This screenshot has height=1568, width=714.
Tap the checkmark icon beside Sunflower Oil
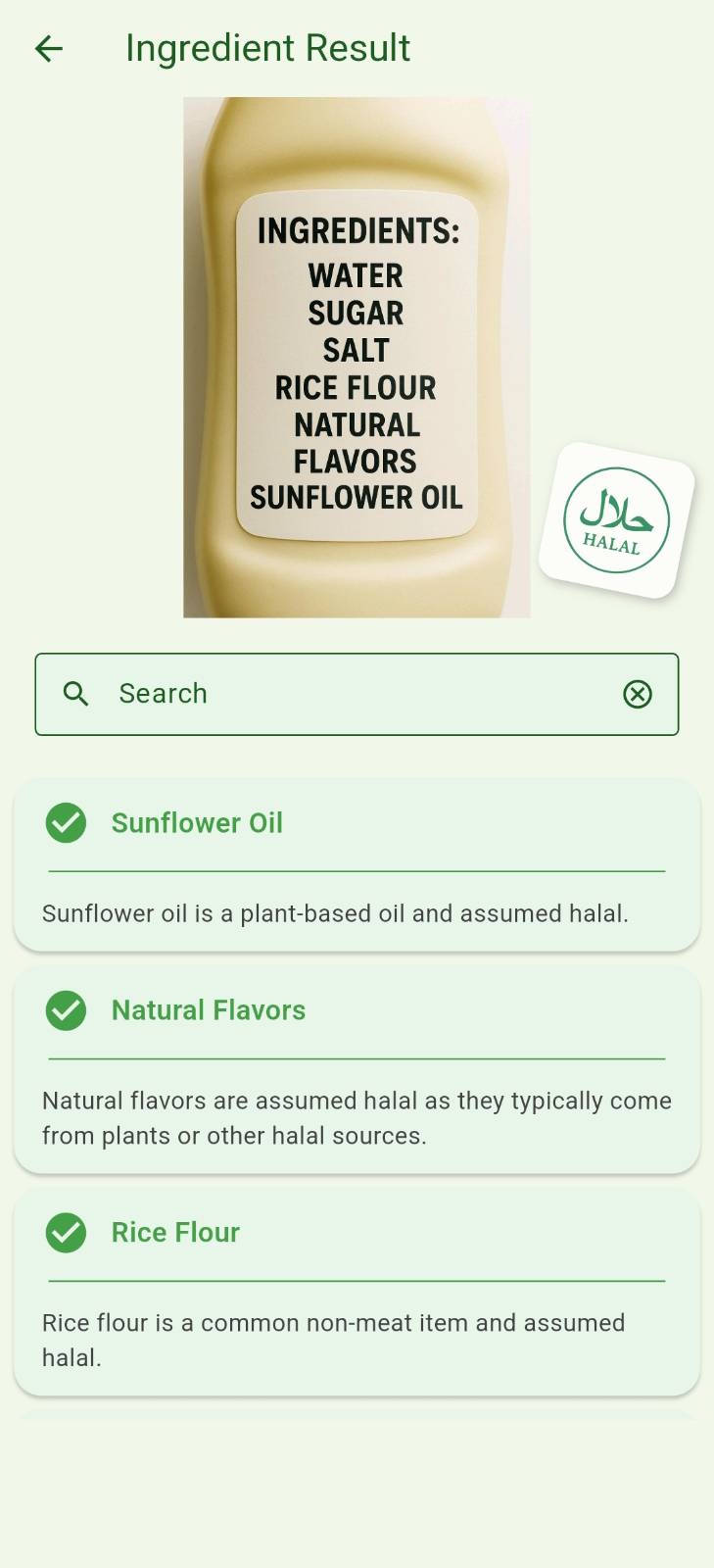pos(66,823)
